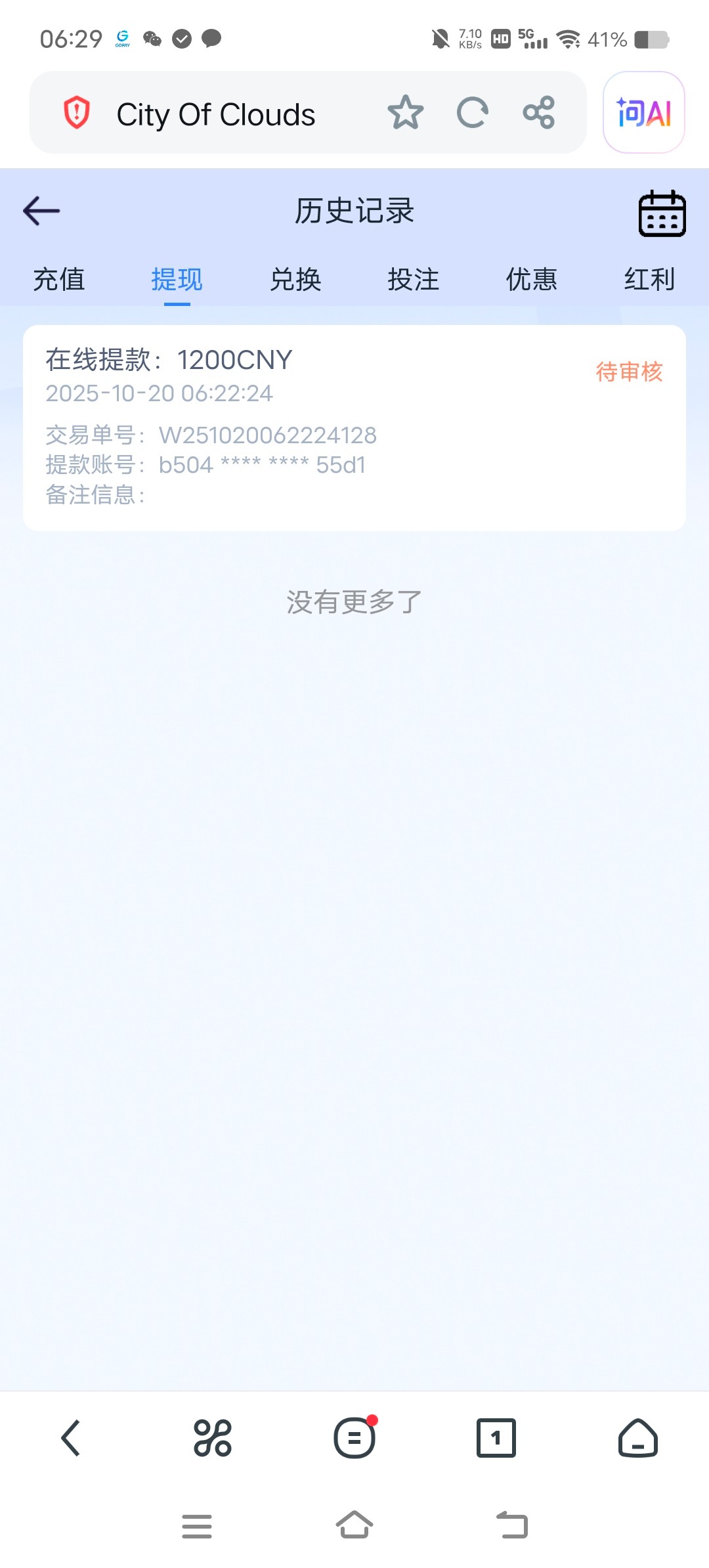709x1568 pixels.
Task: Refresh the page using the reload icon
Action: (473, 112)
